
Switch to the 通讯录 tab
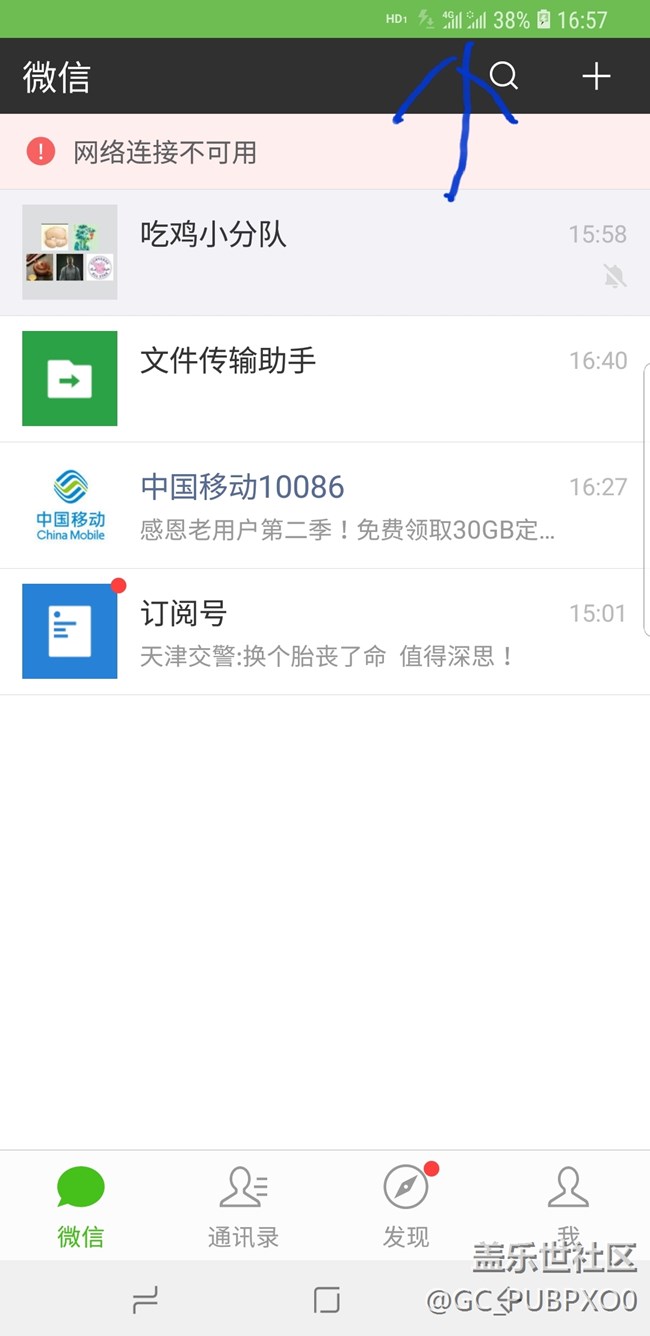(x=243, y=1206)
